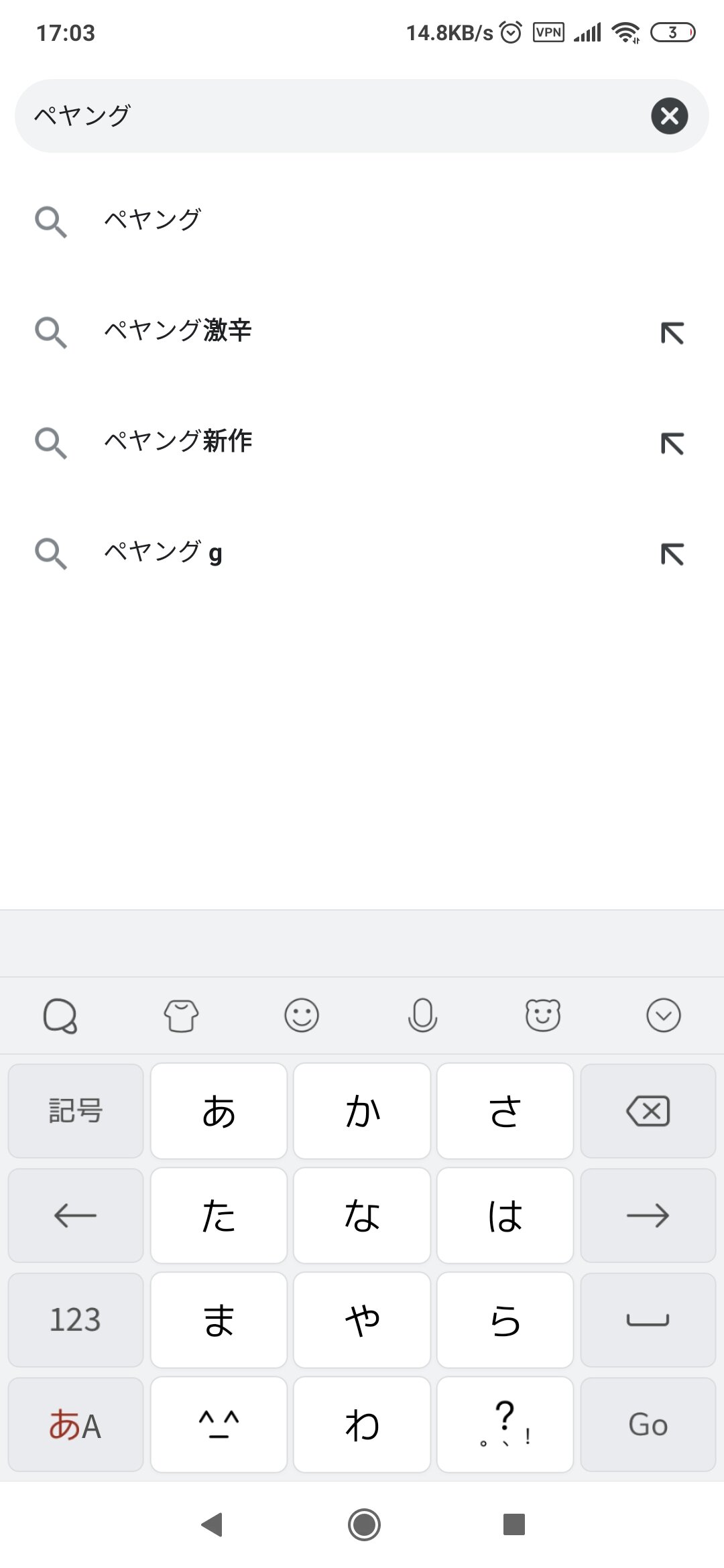Insert ペヤング g into search using its arrow

(672, 554)
